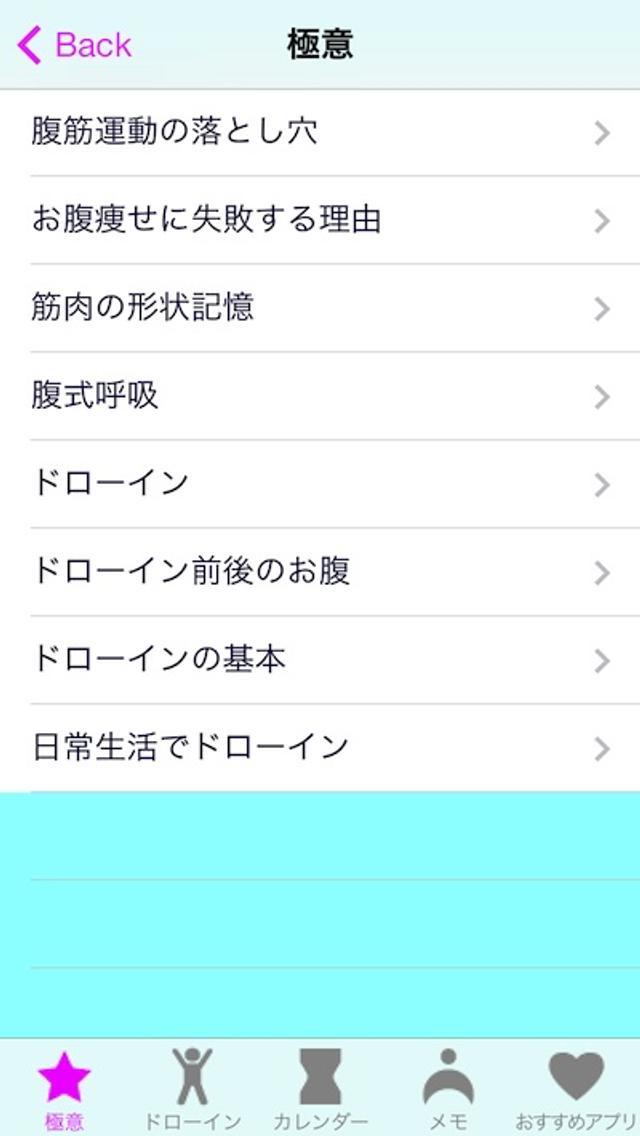Image resolution: width=640 pixels, height=1136 pixels.
Task: View ドローイン前後のお腹
Action: coord(320,572)
